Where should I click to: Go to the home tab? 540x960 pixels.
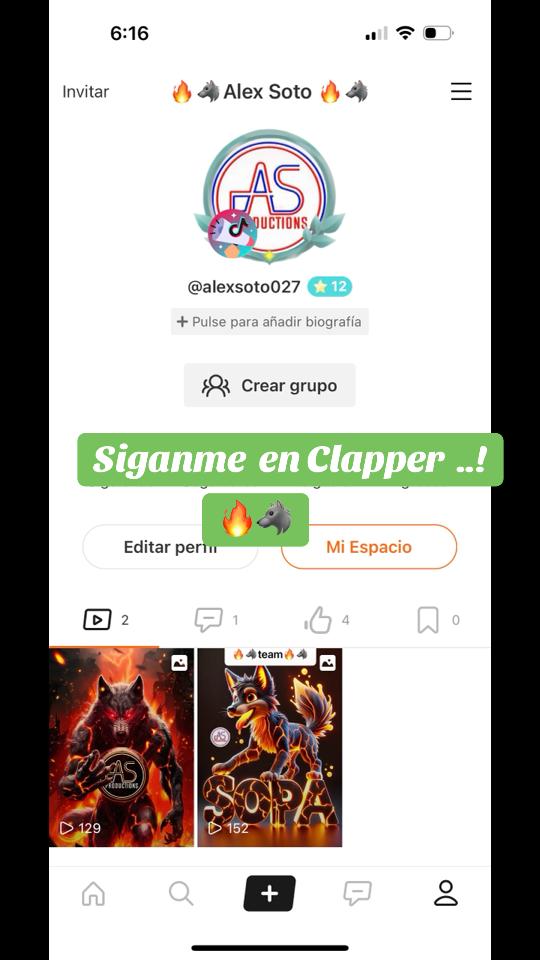93,894
